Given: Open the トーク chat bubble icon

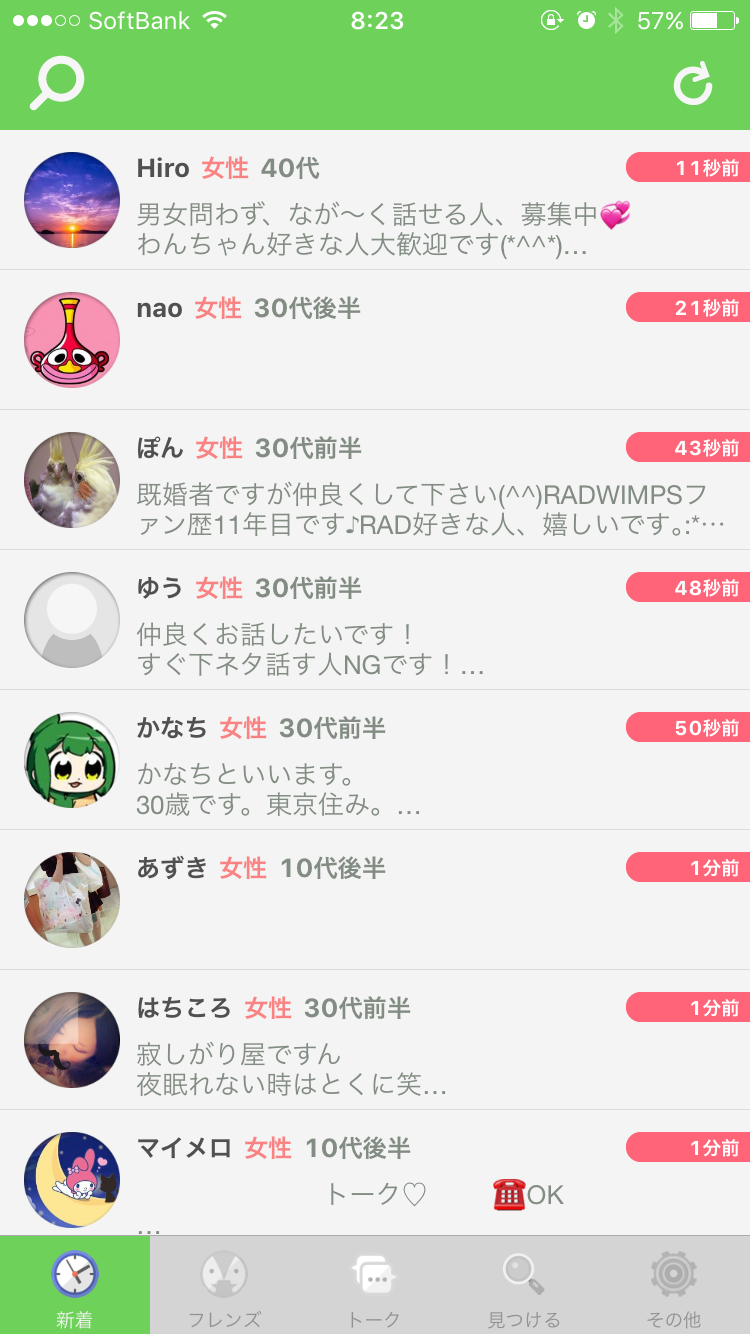Looking at the screenshot, I should tap(374, 1272).
